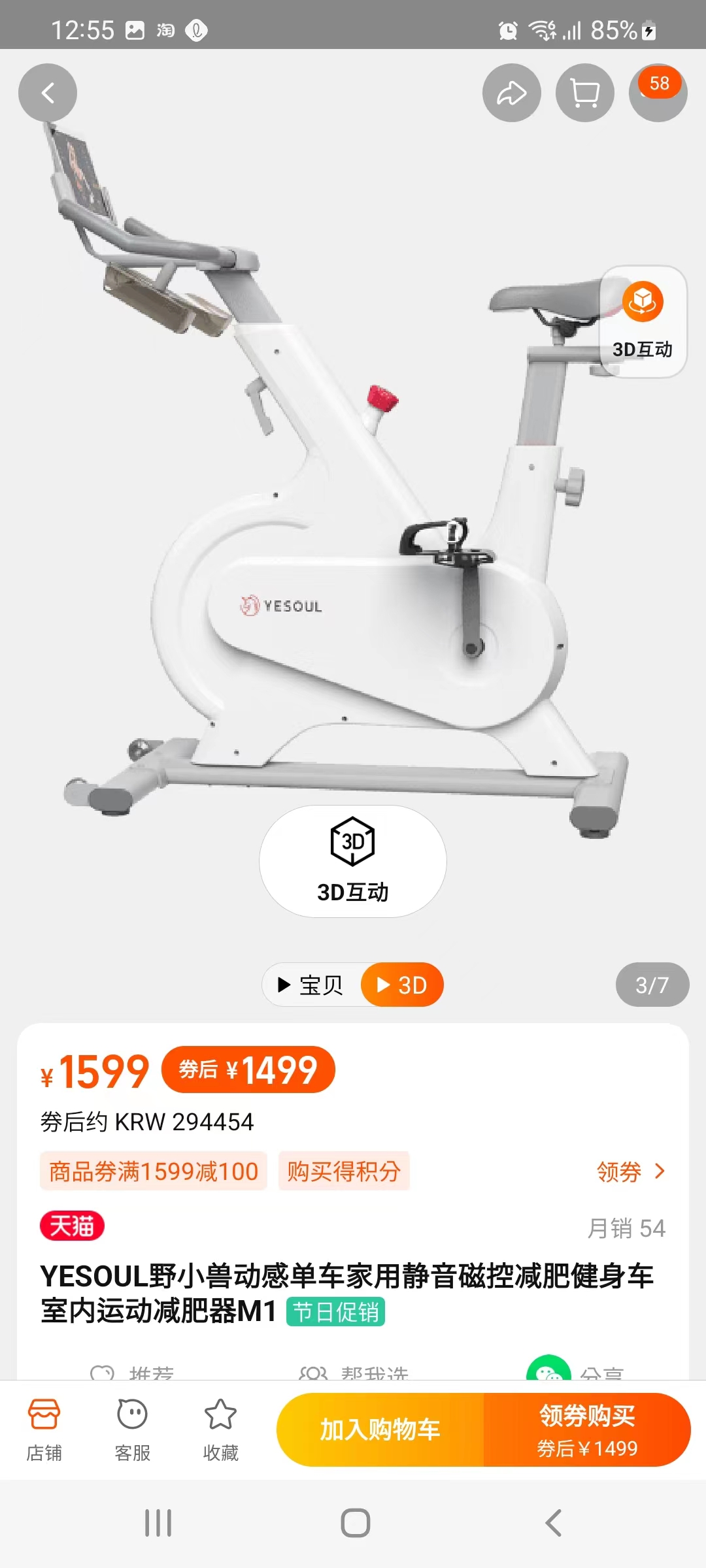Contact 客服 customer service
The image size is (706, 1568).
pyautogui.click(x=132, y=1429)
